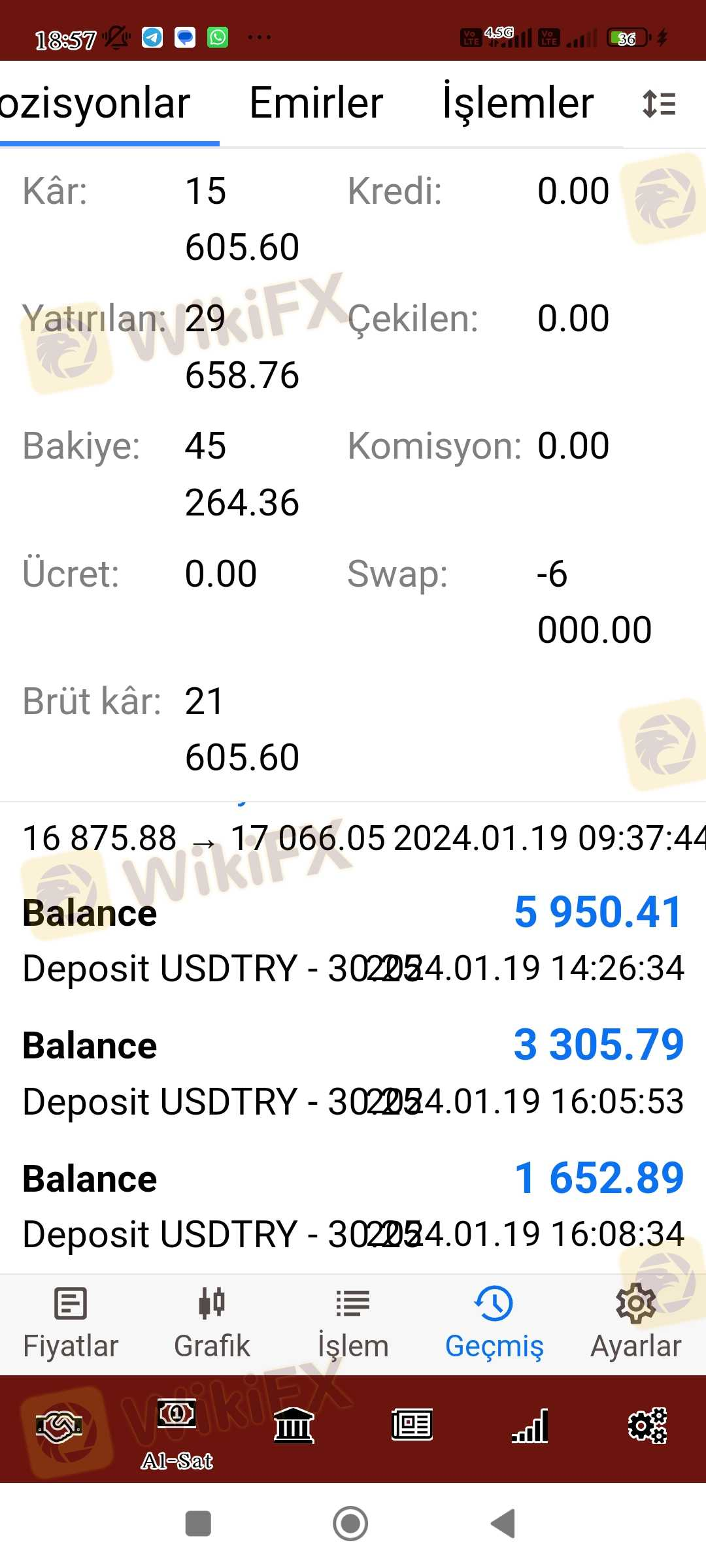The width and height of the screenshot is (706, 1568).
Task: Go back with the system back button
Action: 503,1524
